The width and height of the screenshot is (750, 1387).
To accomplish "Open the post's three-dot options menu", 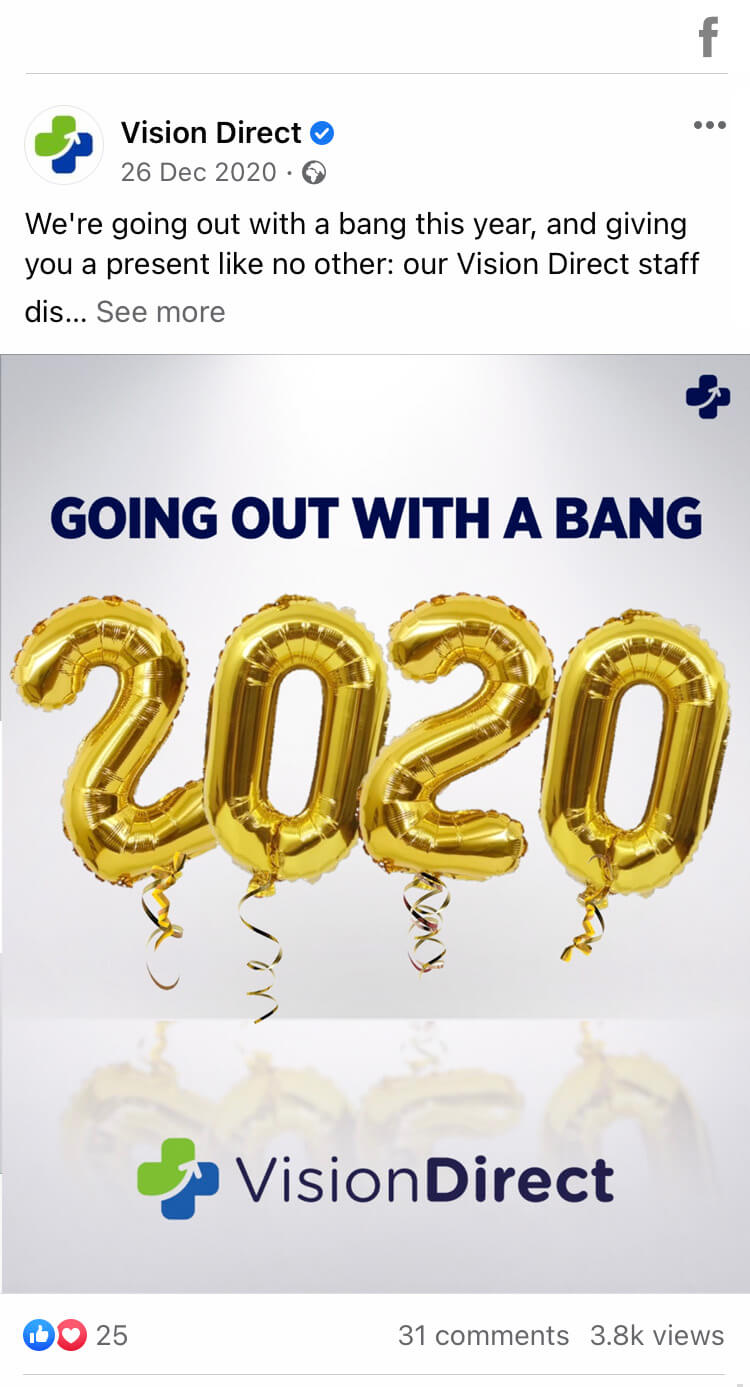I will [x=709, y=125].
